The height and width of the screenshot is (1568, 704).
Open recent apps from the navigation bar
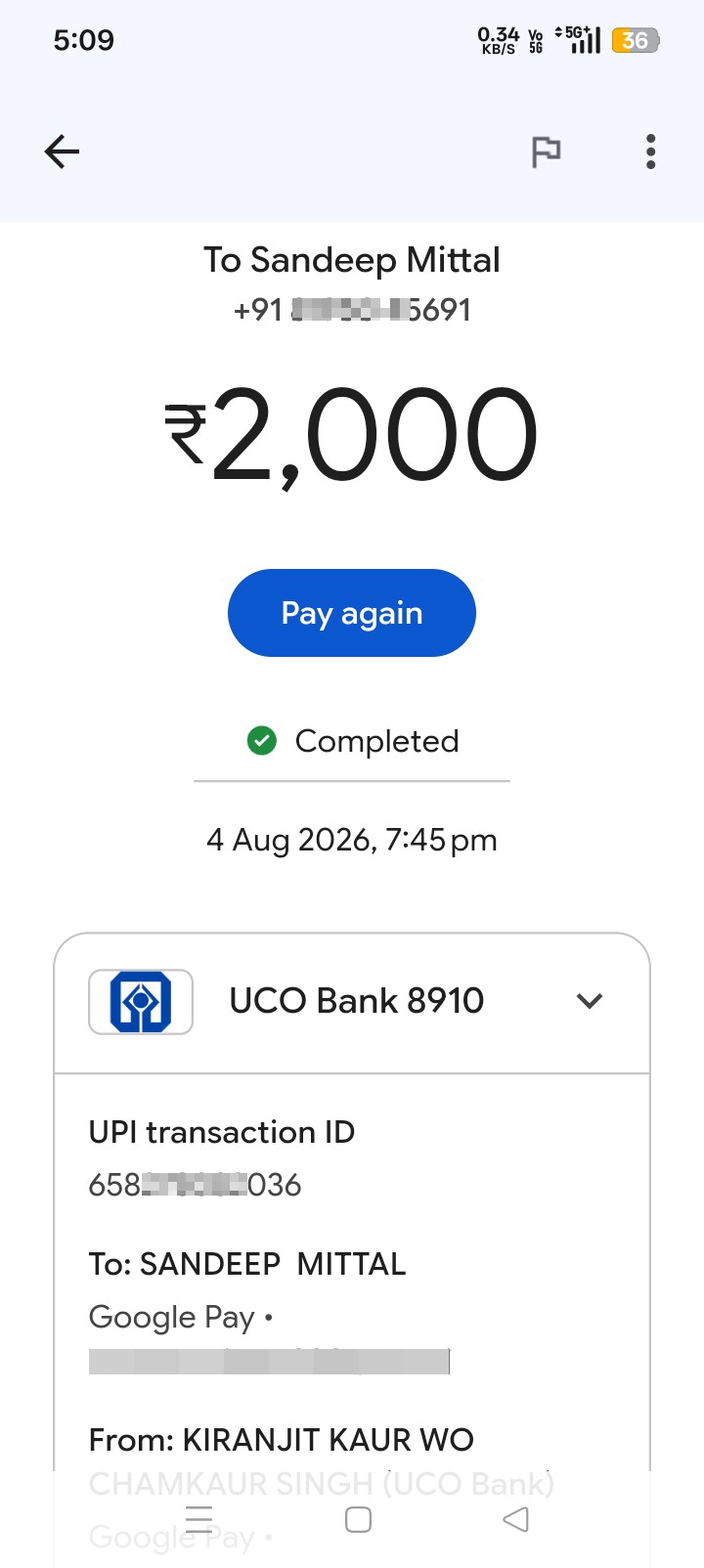199,1519
